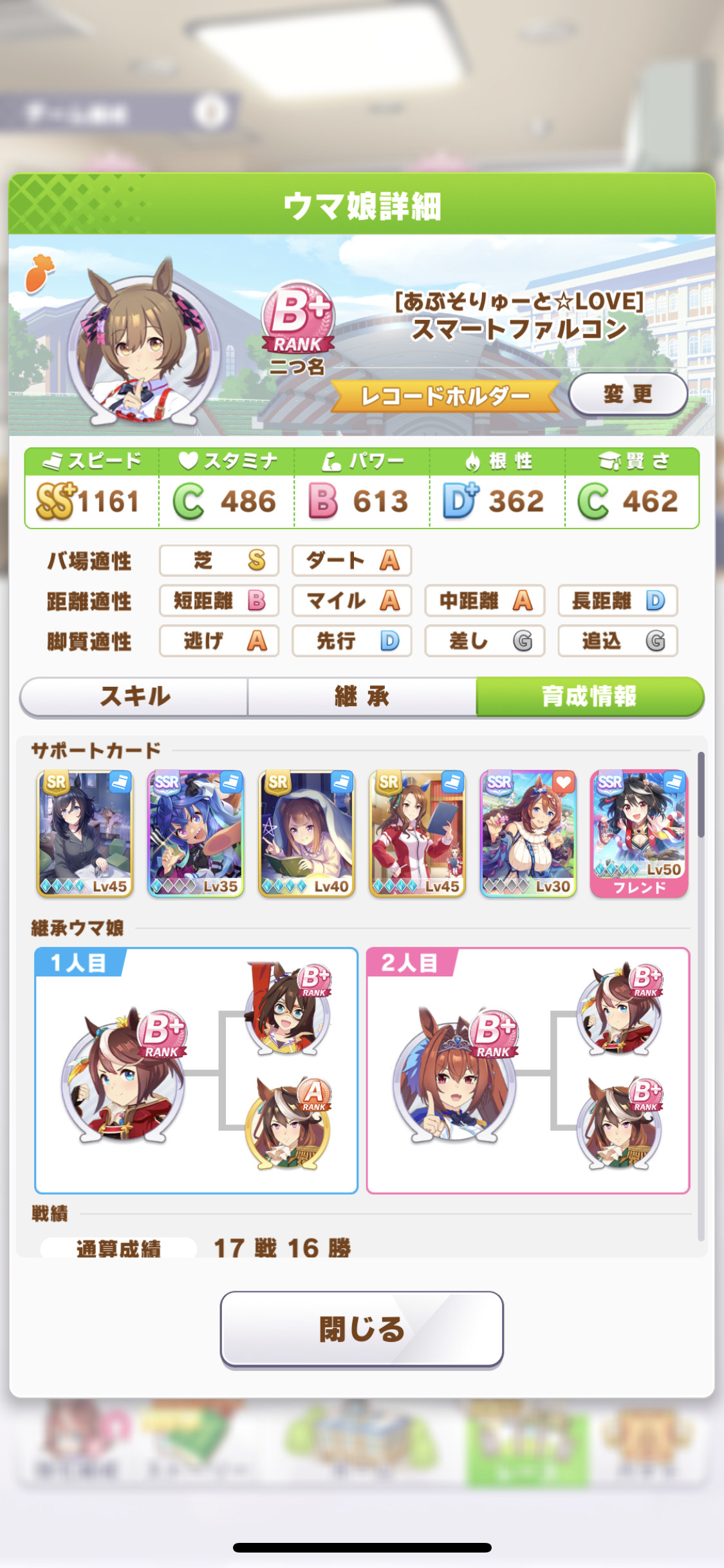
Task: Open the Lv40 SR support card
Action: point(307,834)
